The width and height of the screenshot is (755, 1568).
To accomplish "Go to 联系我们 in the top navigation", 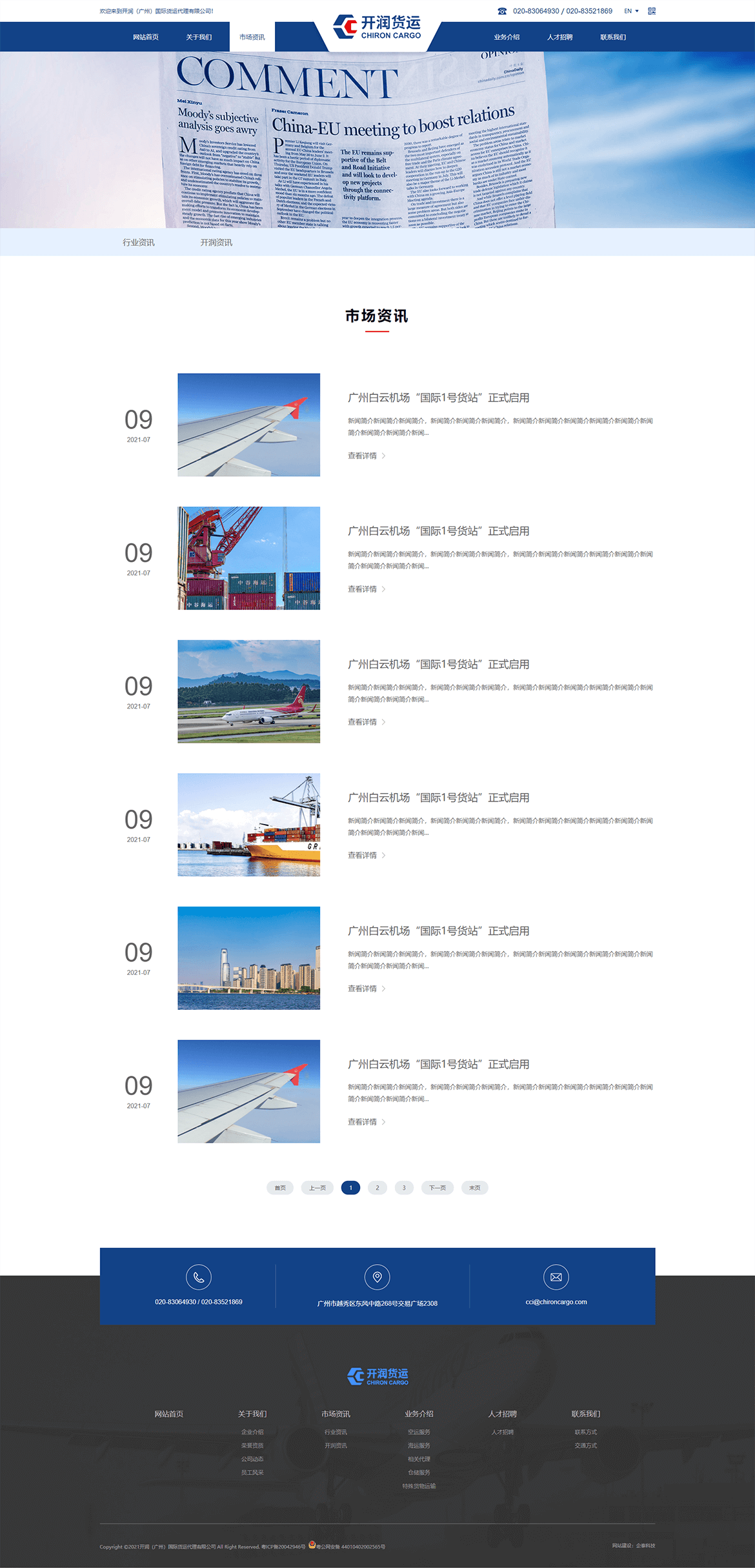I will click(x=613, y=37).
